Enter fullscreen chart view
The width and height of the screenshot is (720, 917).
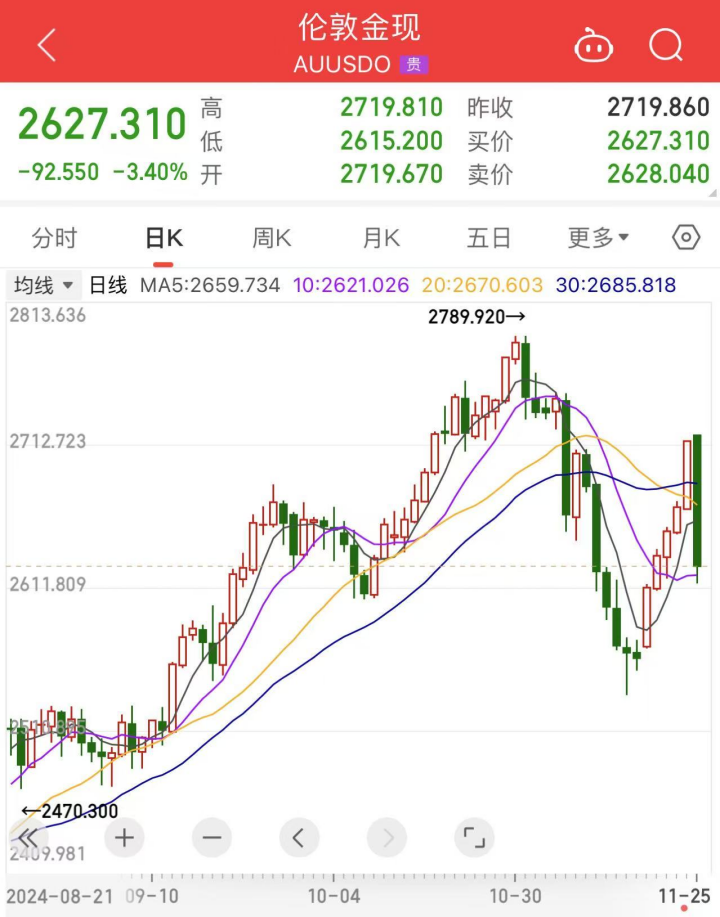[474, 837]
